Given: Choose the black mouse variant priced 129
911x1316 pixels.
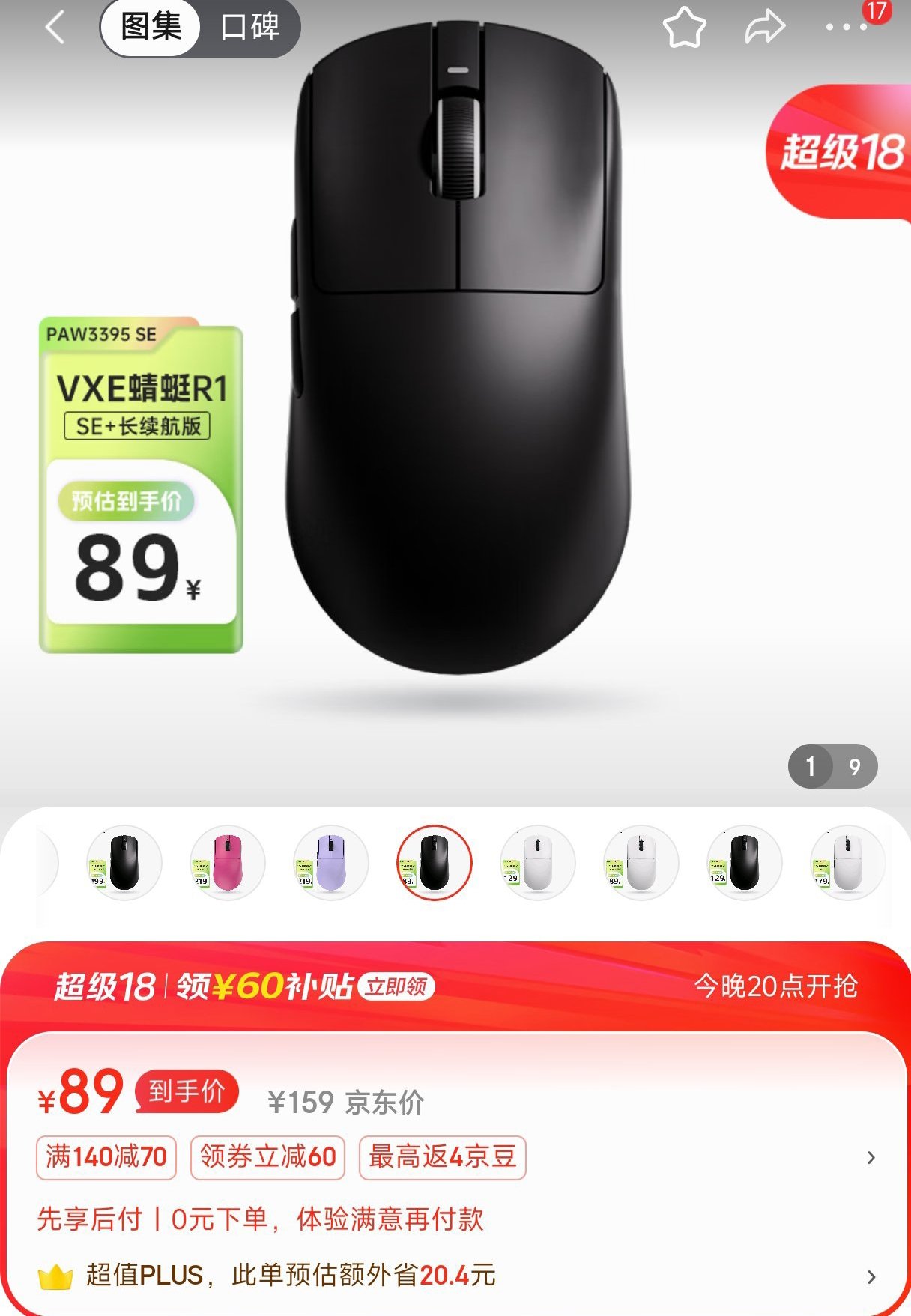Looking at the screenshot, I should click(x=745, y=863).
